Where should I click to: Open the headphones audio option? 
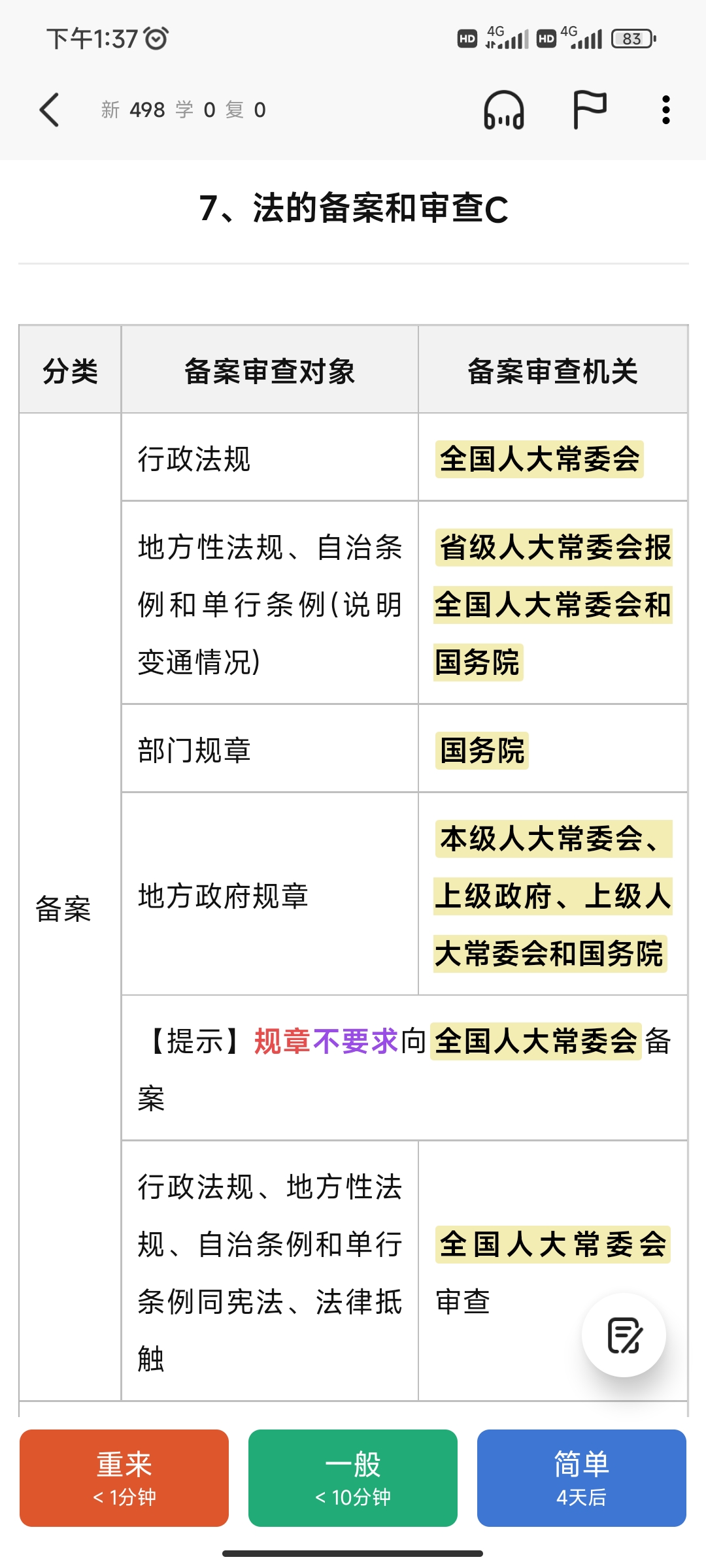point(503,110)
